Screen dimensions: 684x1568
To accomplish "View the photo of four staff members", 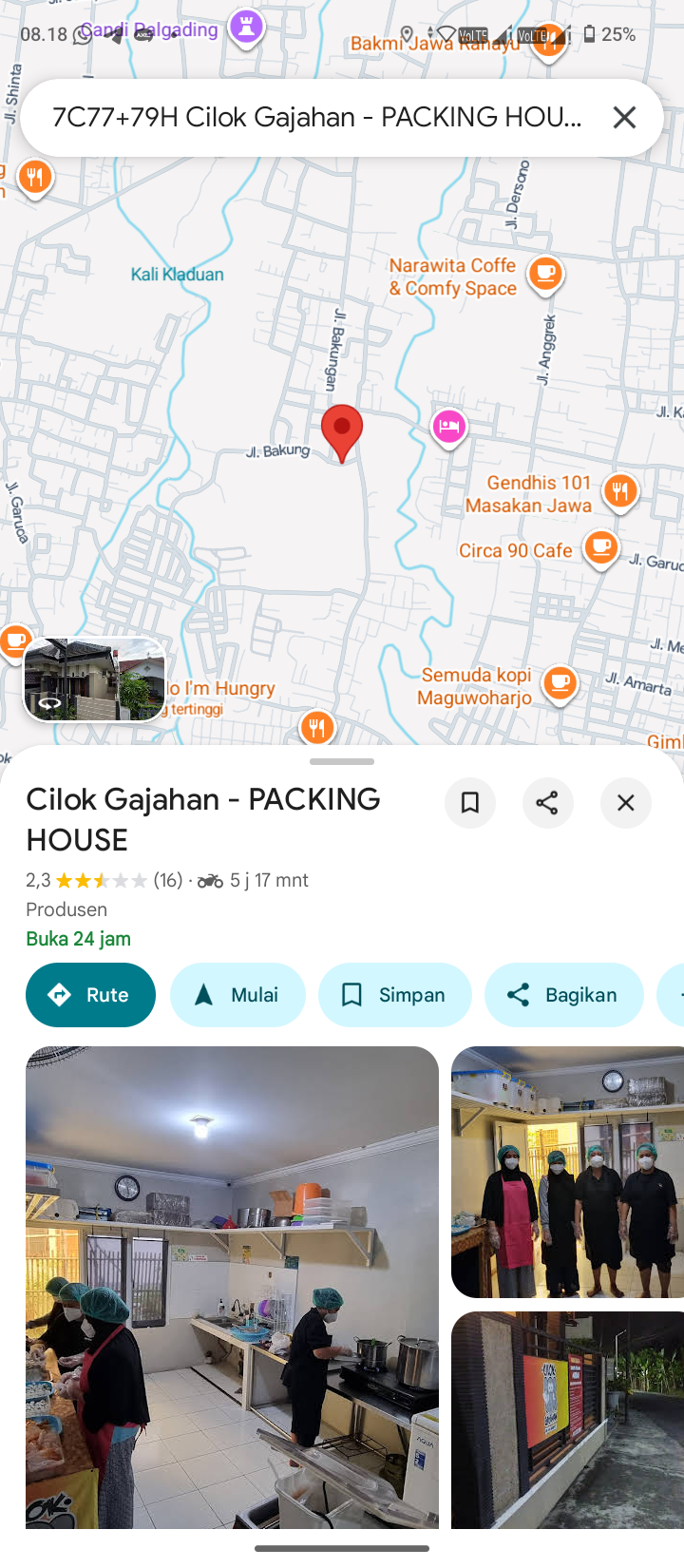I will (x=567, y=1172).
